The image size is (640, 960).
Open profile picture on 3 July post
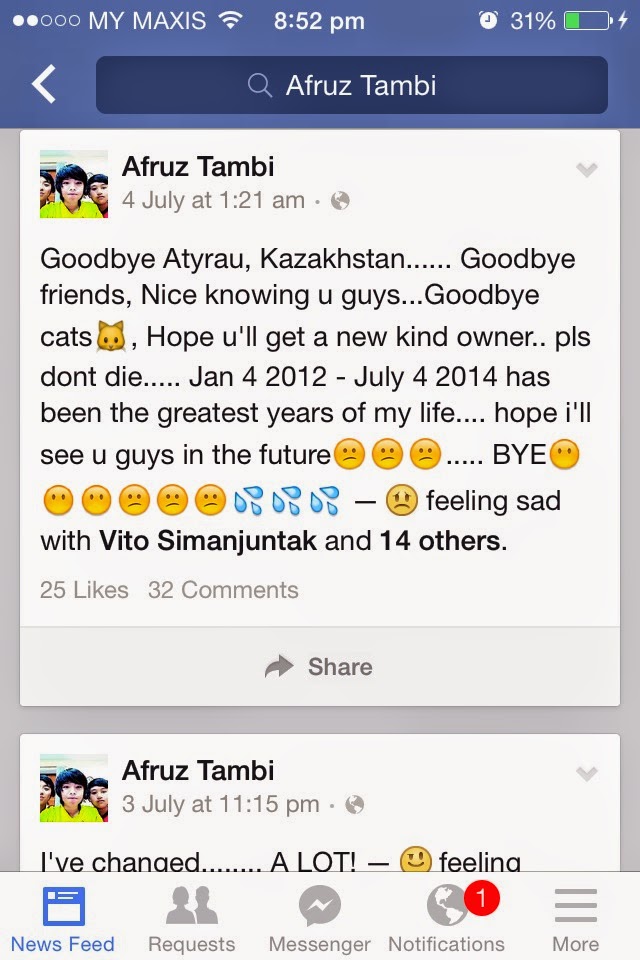tap(74, 788)
